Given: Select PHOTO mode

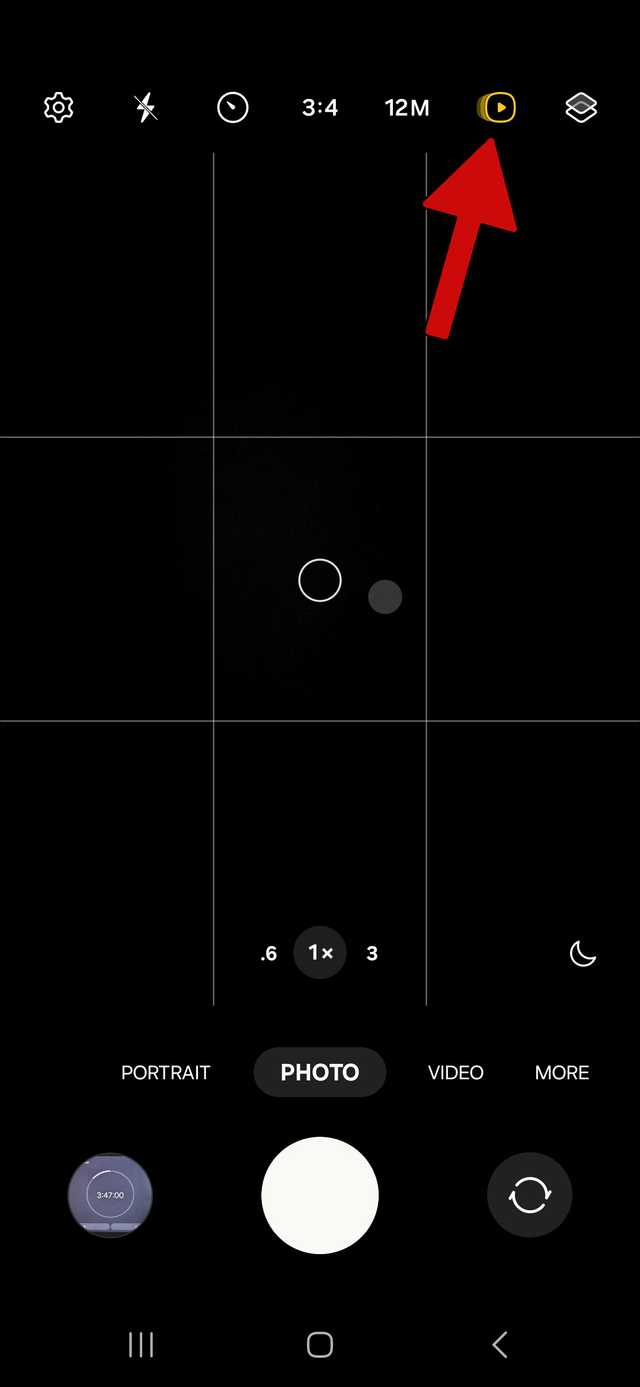Looking at the screenshot, I should [x=320, y=1073].
